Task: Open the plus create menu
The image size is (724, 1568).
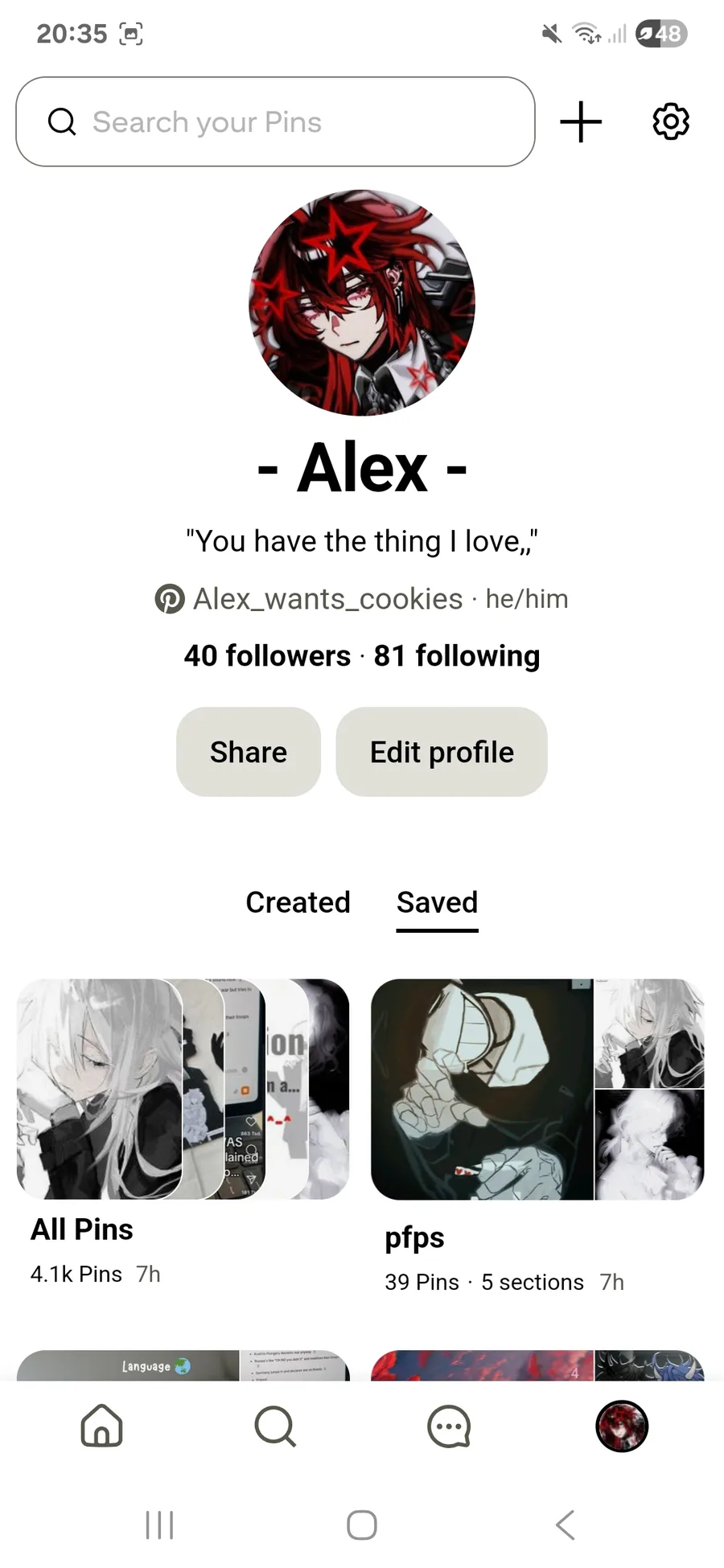Action: pyautogui.click(x=581, y=121)
